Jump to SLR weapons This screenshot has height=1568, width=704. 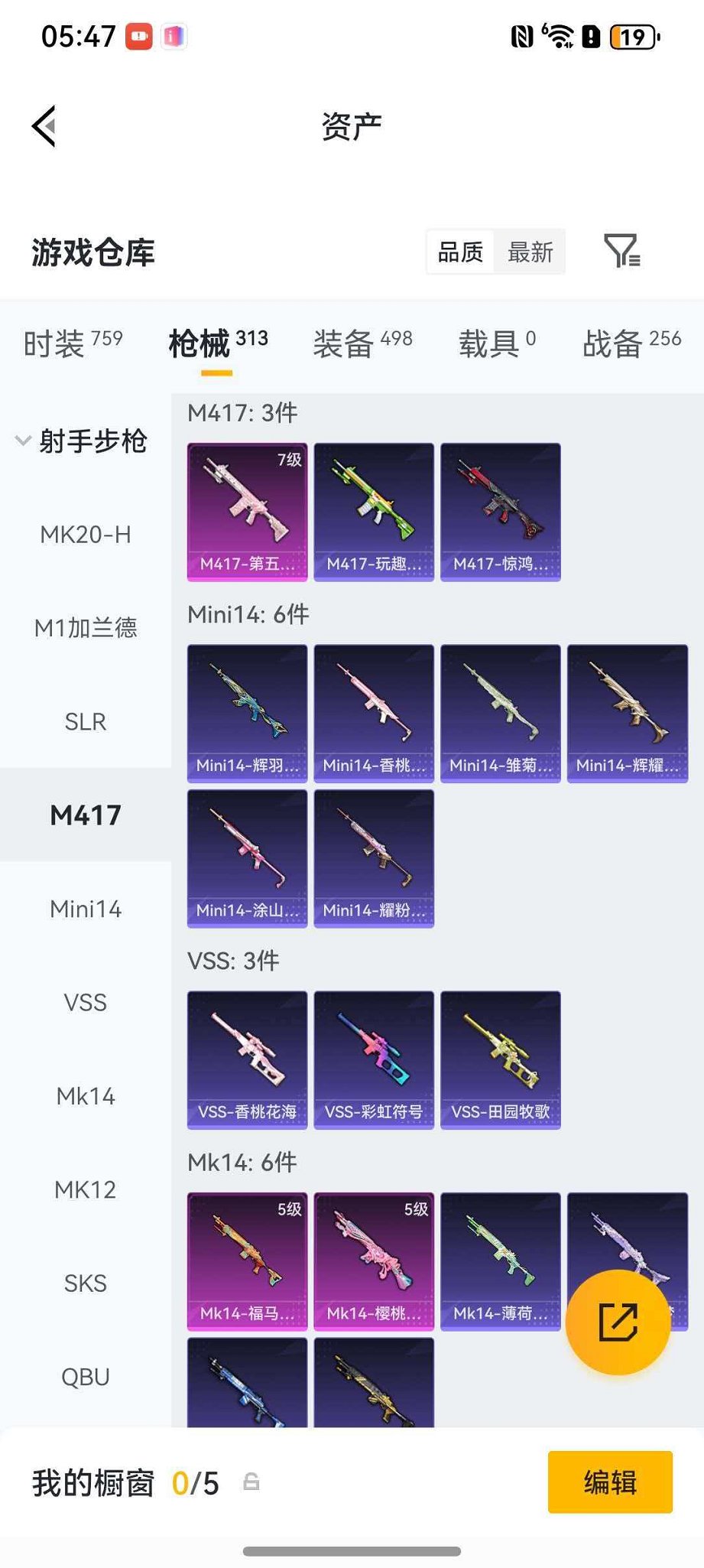[86, 721]
